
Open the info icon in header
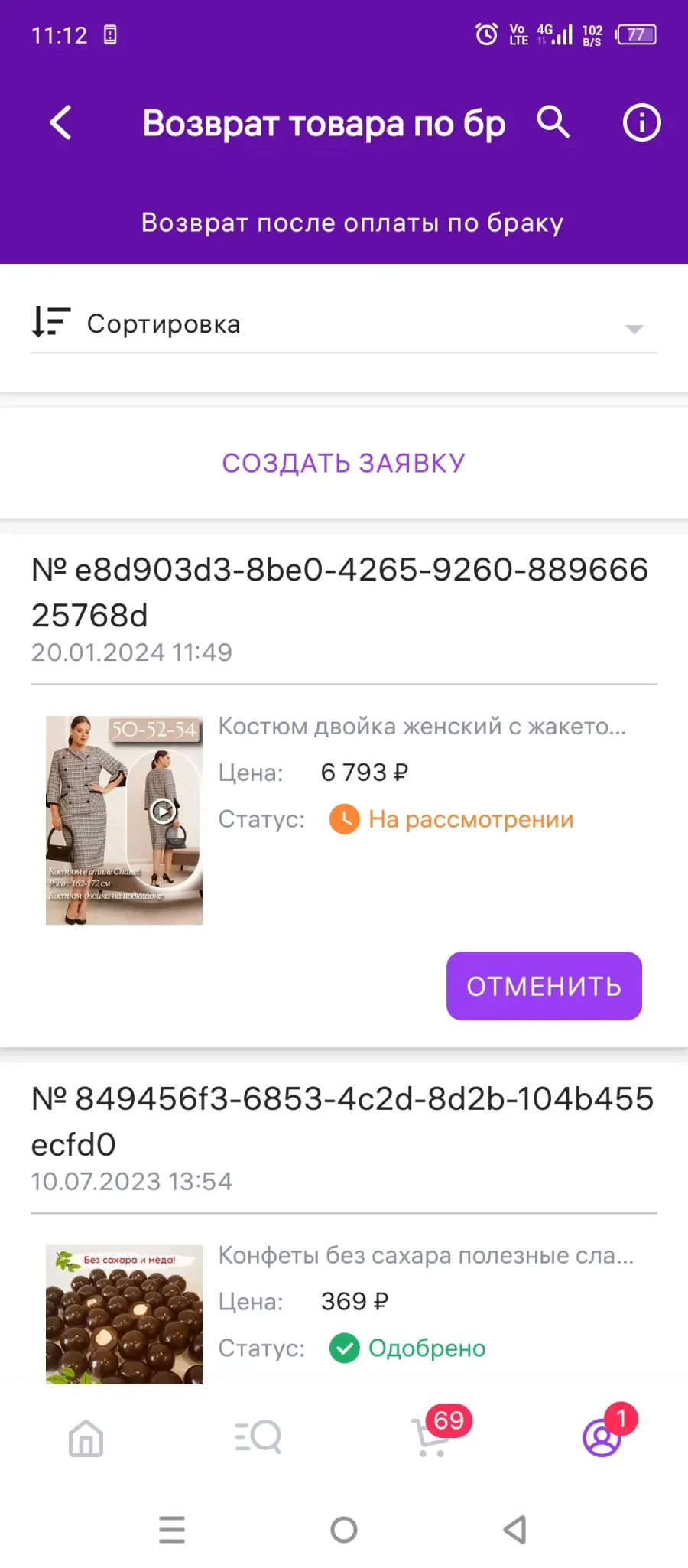point(641,122)
